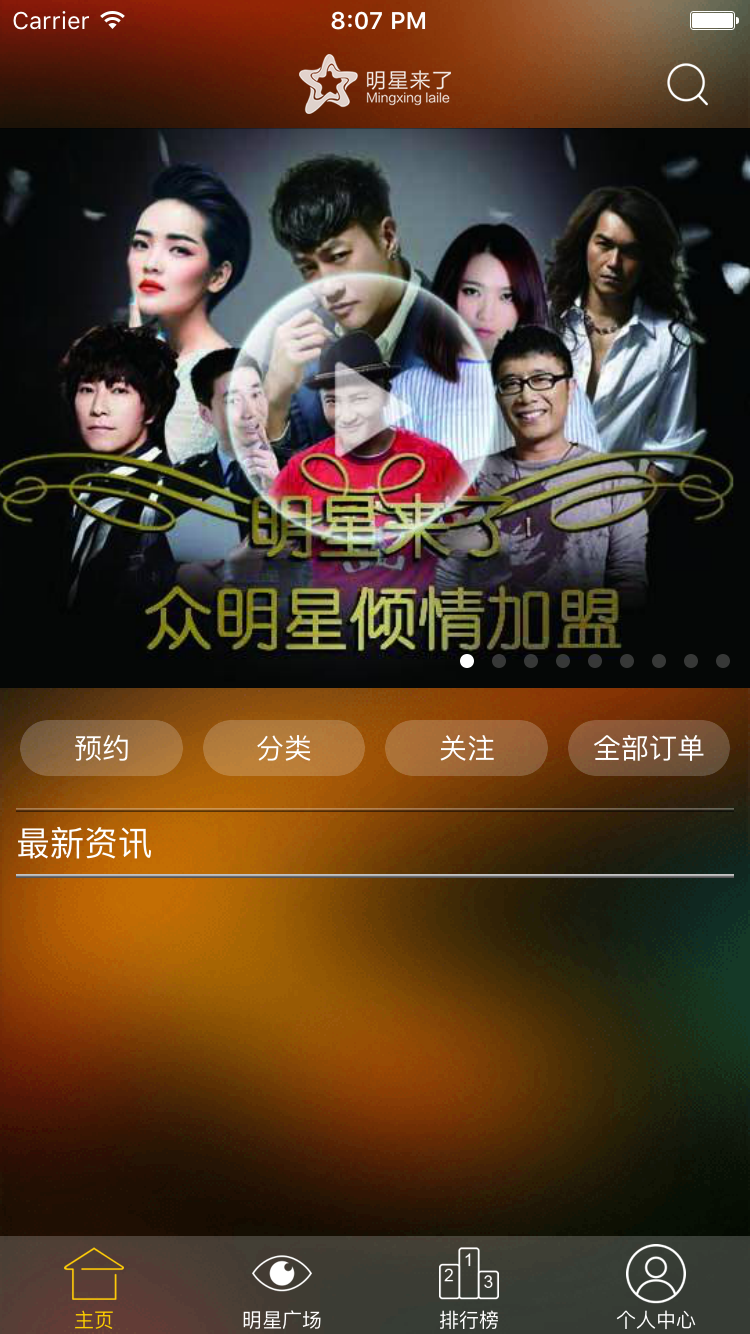Open the 排行榜 ranking tab
The height and width of the screenshot is (1334, 750).
469,1289
